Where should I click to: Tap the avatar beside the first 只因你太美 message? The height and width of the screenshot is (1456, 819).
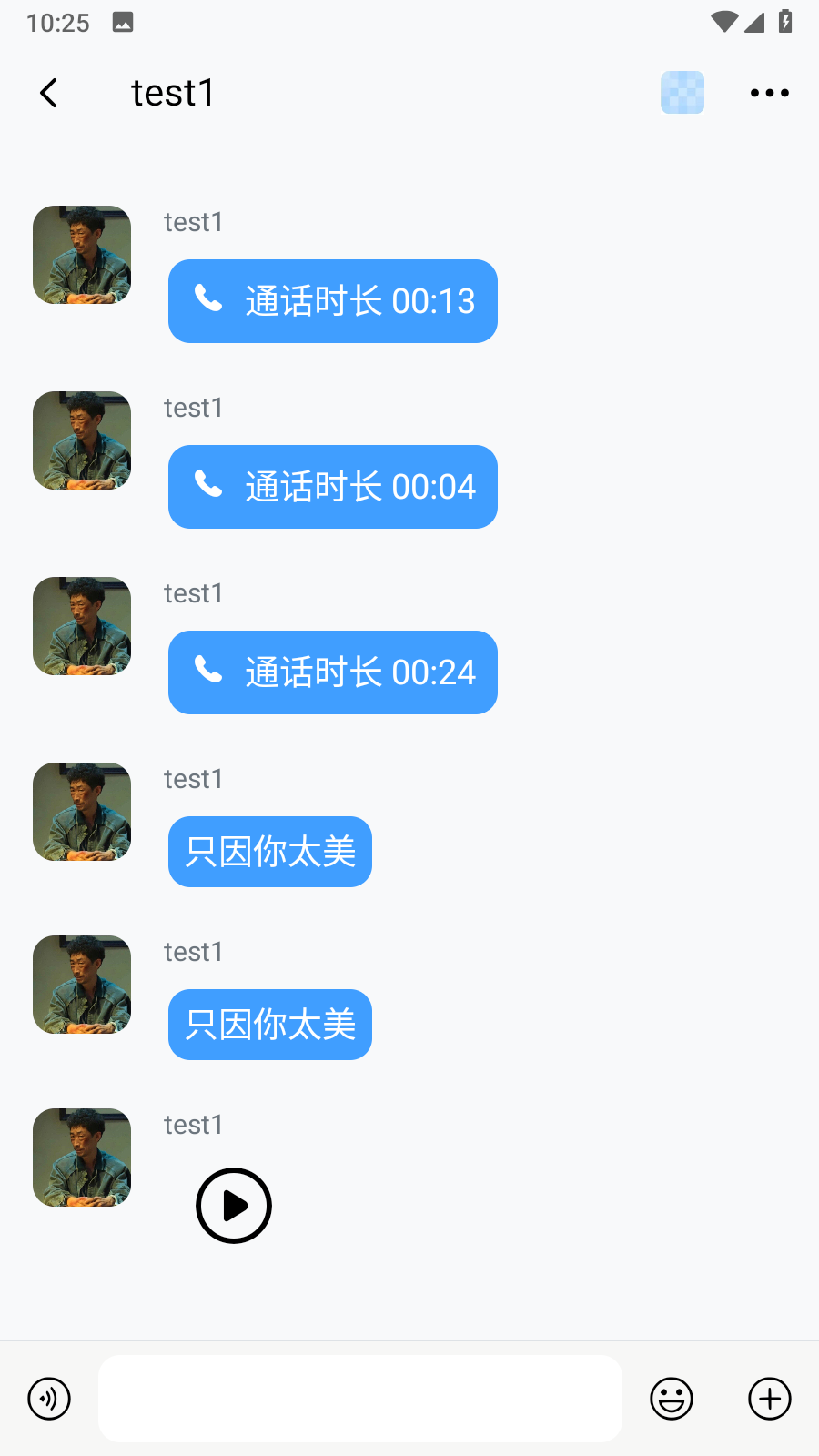point(81,812)
